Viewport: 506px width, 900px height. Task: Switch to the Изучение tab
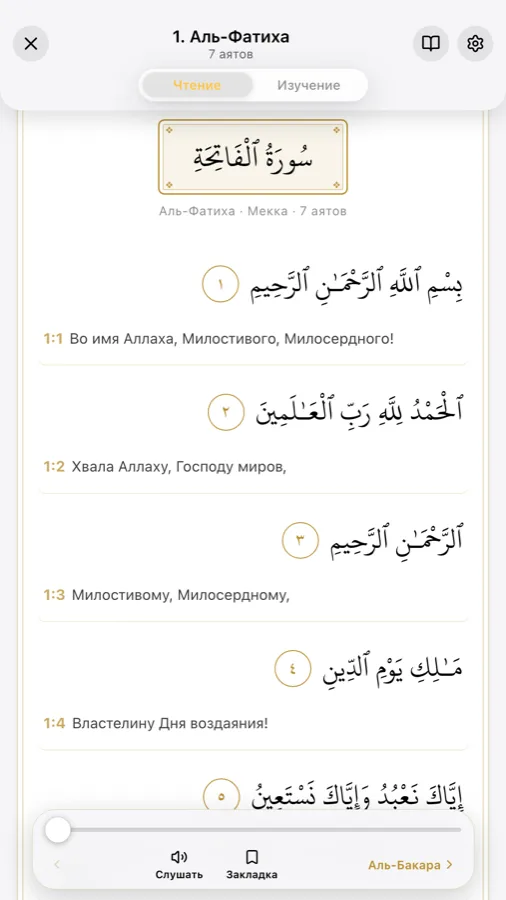[309, 86]
